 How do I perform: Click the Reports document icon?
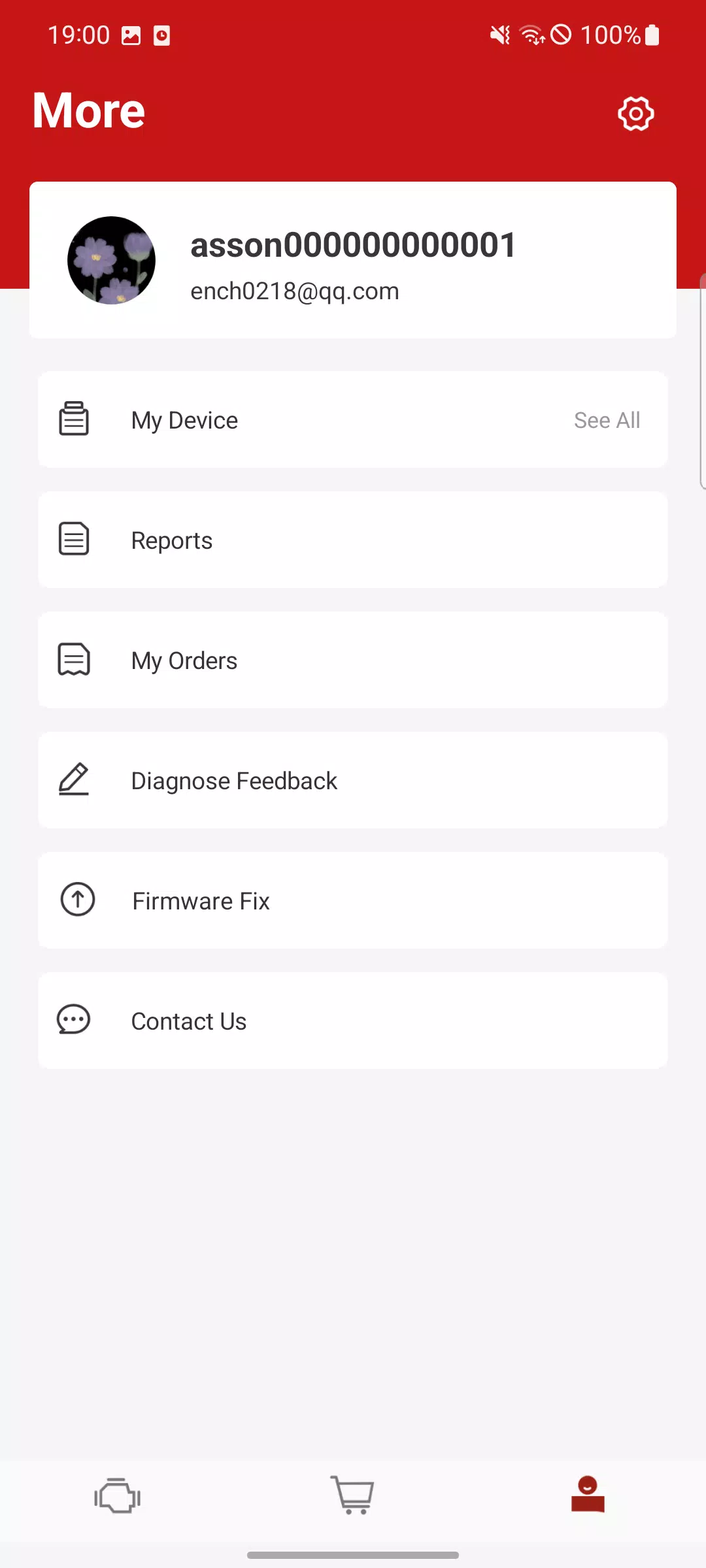point(73,539)
